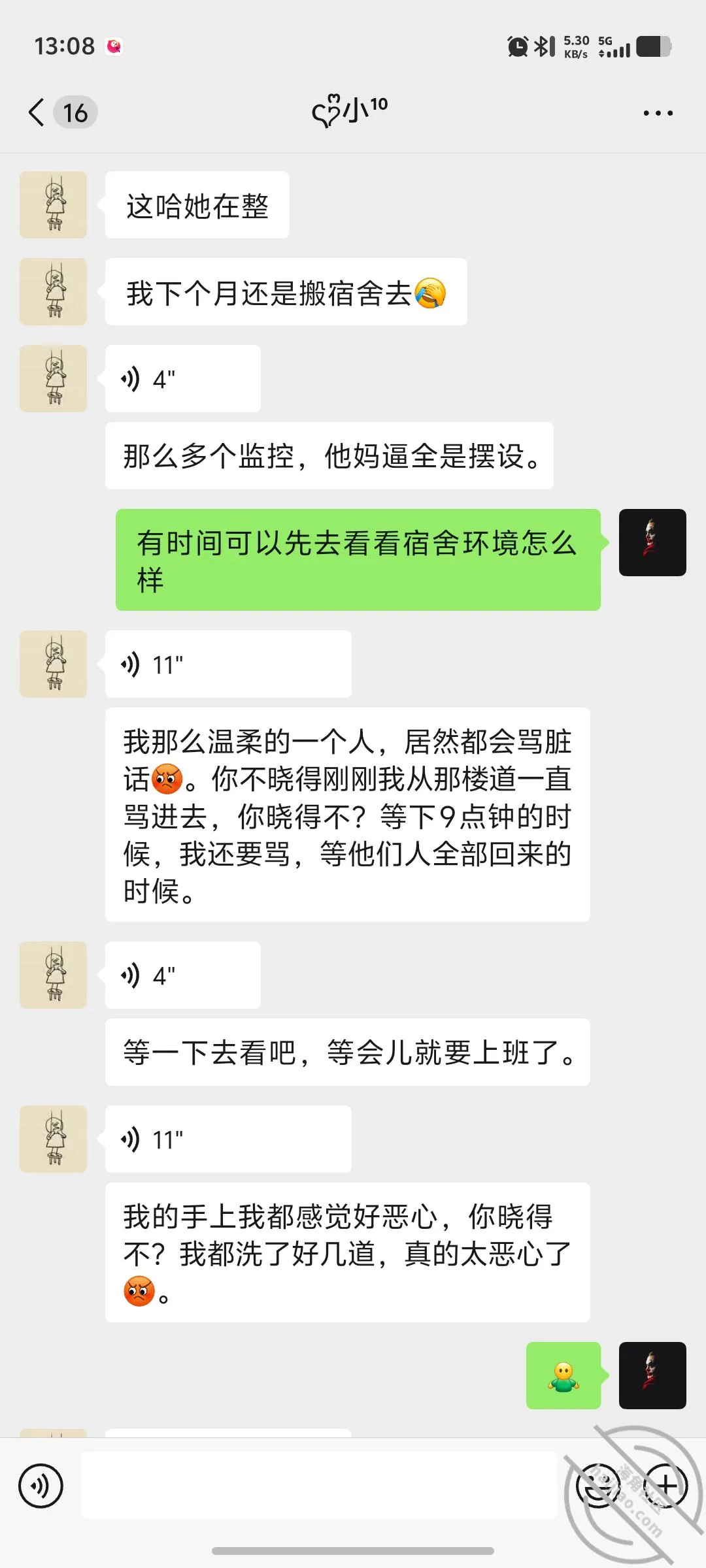Switch to voice input mode

[x=41, y=1486]
